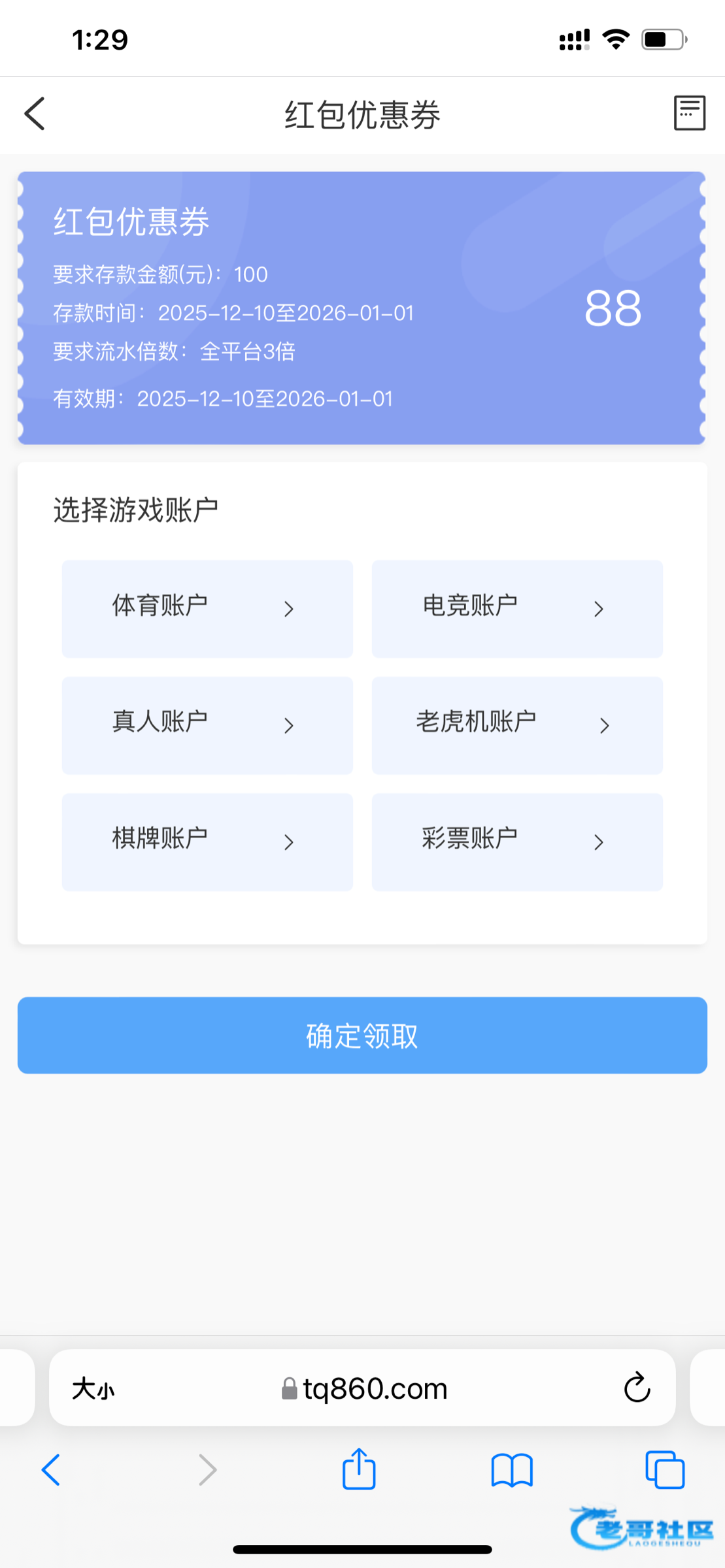Open the coupon records icon

pyautogui.click(x=690, y=113)
